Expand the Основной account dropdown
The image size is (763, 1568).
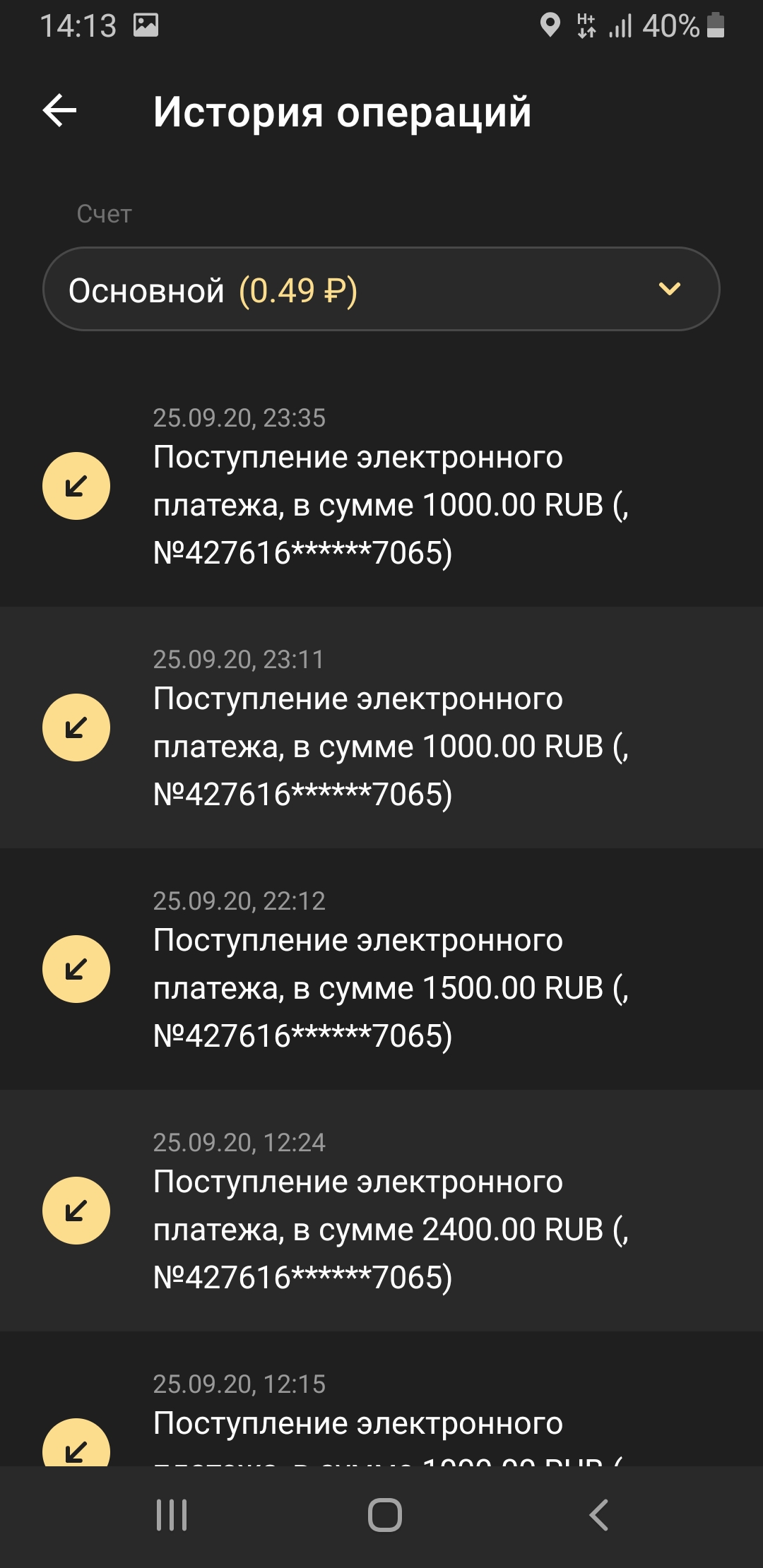coord(381,289)
